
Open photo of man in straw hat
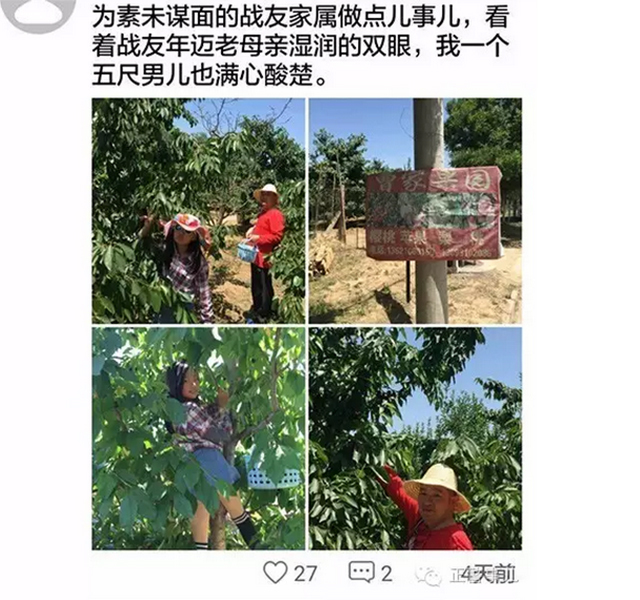[415, 438]
